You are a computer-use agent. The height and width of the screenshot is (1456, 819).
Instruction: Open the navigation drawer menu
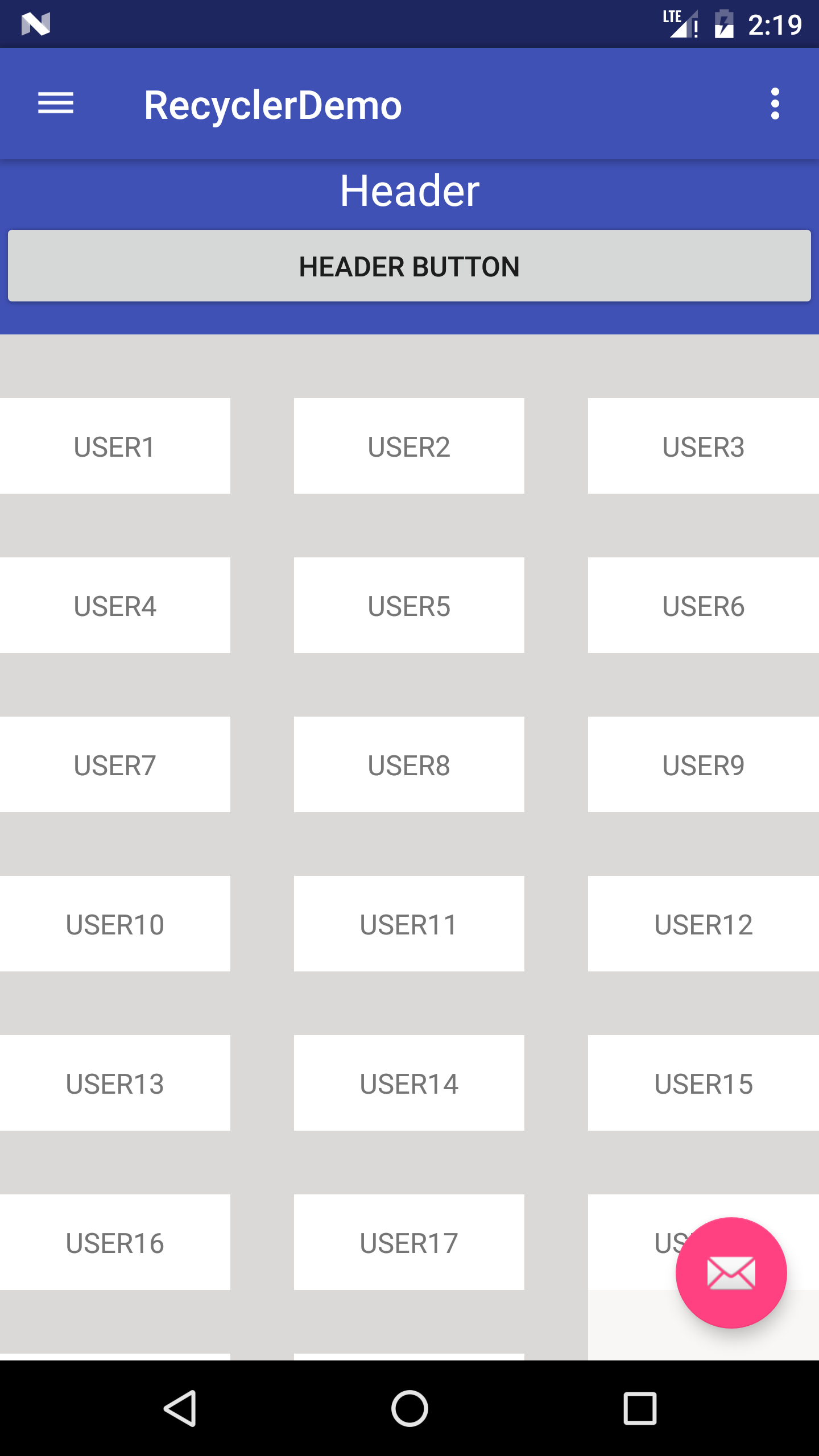(x=56, y=104)
